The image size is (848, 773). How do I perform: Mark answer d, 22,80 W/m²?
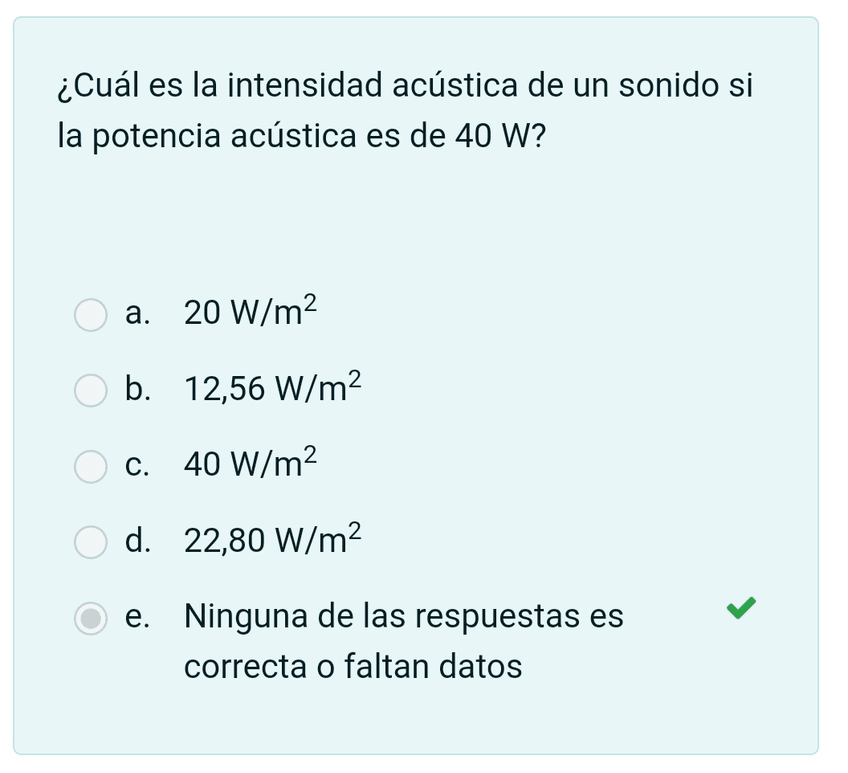point(91,542)
